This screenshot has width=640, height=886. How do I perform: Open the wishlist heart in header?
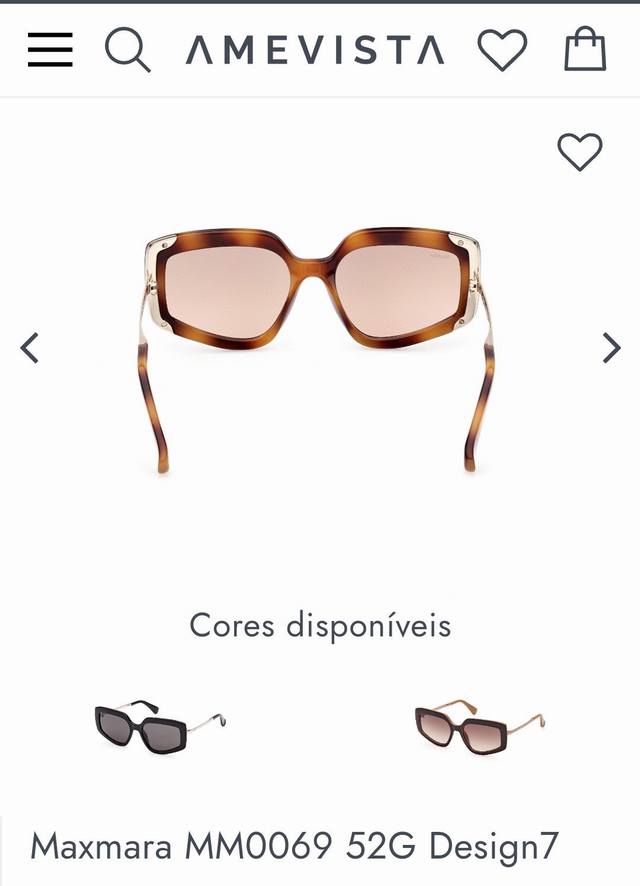tap(502, 49)
